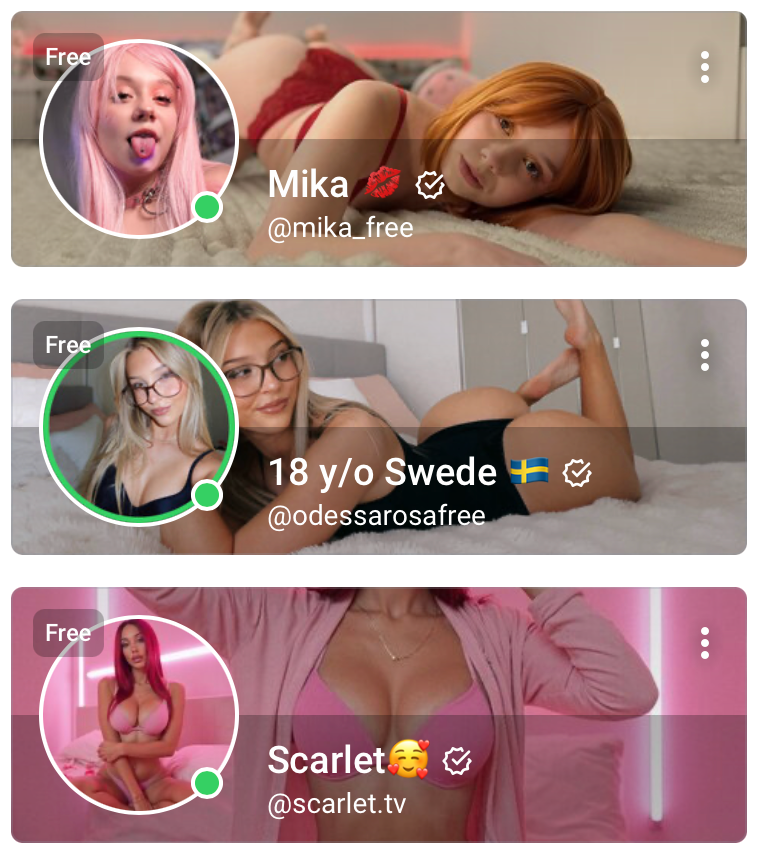Open the @odessarosafree profile card
Screen dimensions: 769x845
point(376,516)
